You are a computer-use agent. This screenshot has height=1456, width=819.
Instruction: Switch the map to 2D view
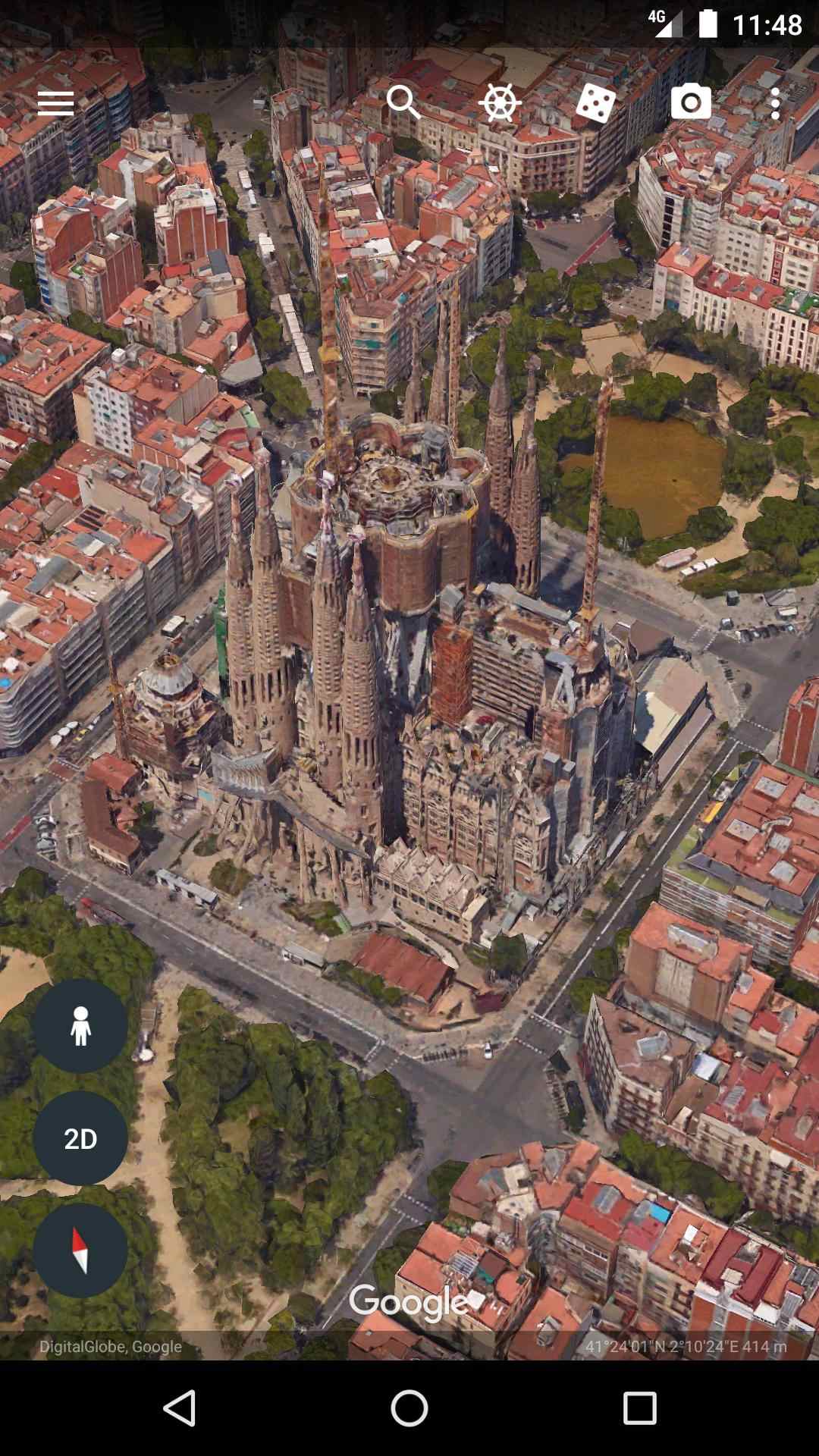click(80, 1138)
